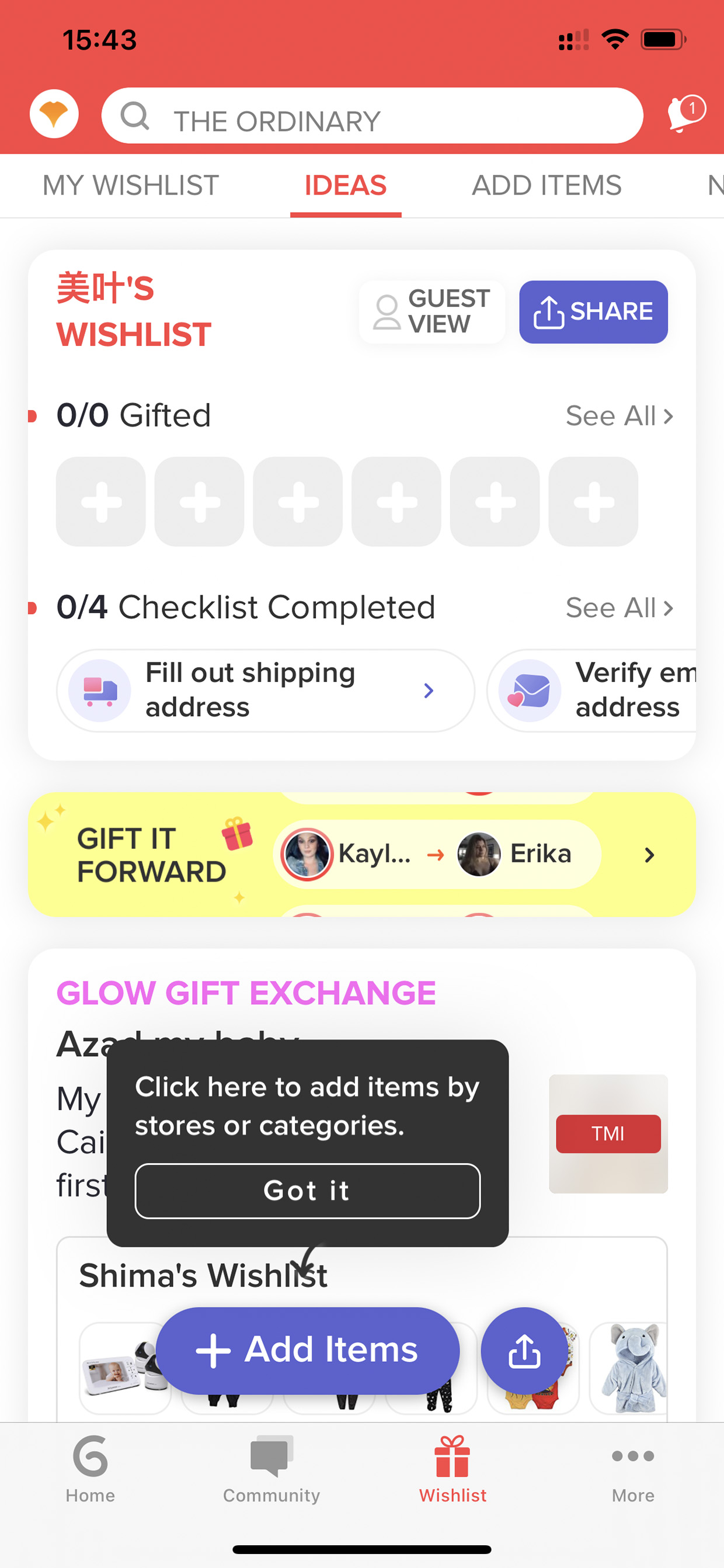Go to the Community tab
This screenshot has width=724, height=1568.
pos(271,1469)
